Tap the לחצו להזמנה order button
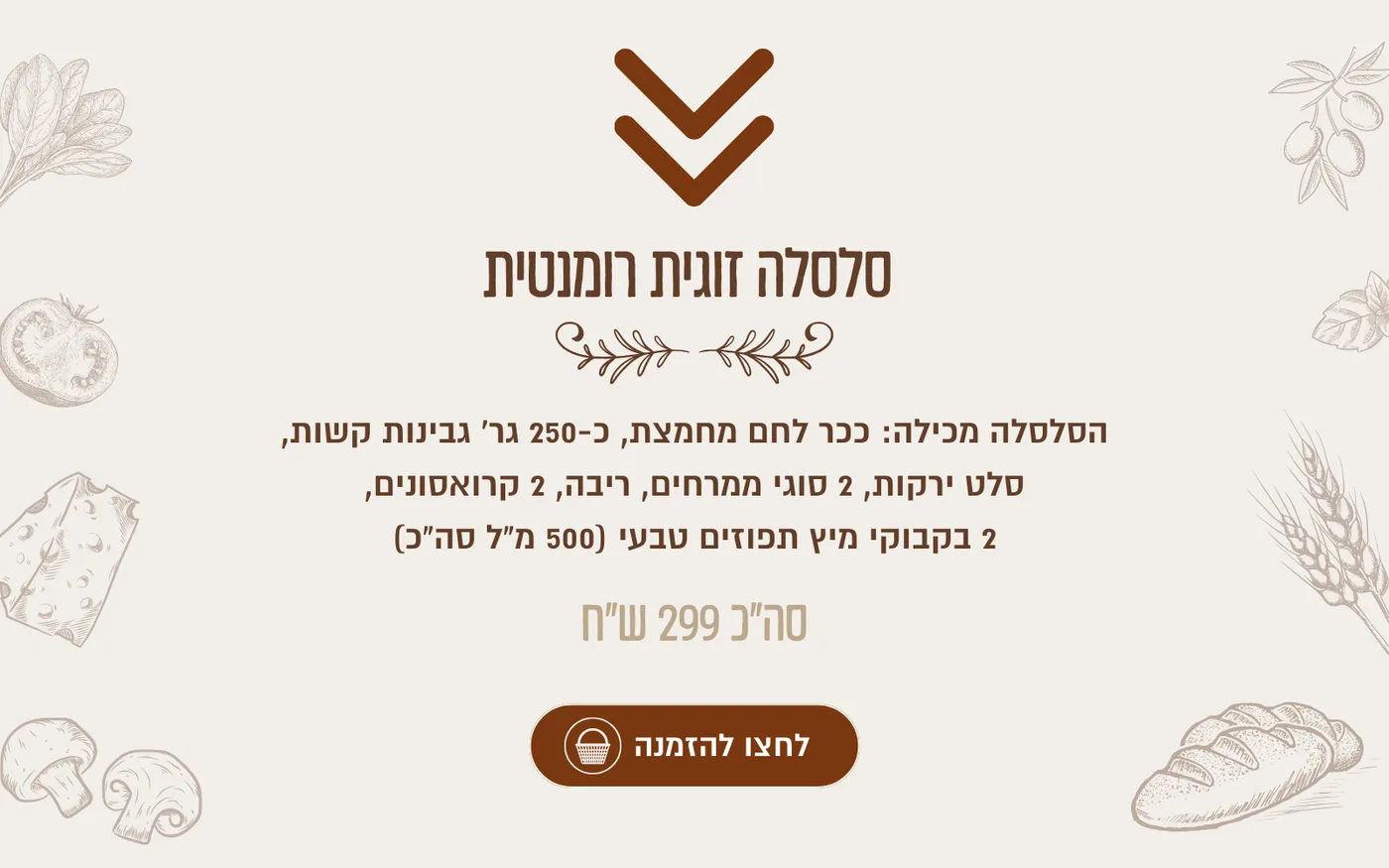This screenshot has height=868, width=1389. (694, 746)
